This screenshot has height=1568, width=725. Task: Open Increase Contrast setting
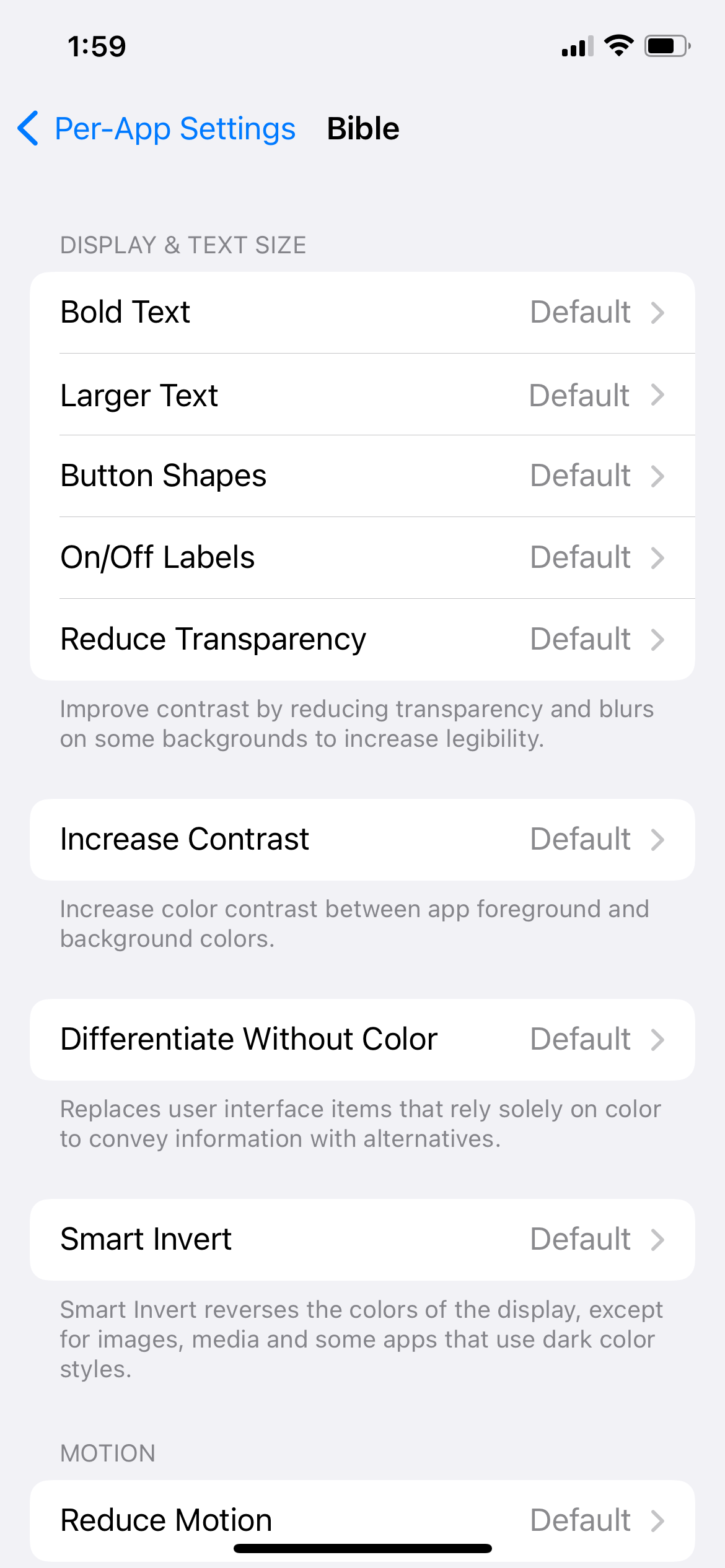click(x=362, y=839)
